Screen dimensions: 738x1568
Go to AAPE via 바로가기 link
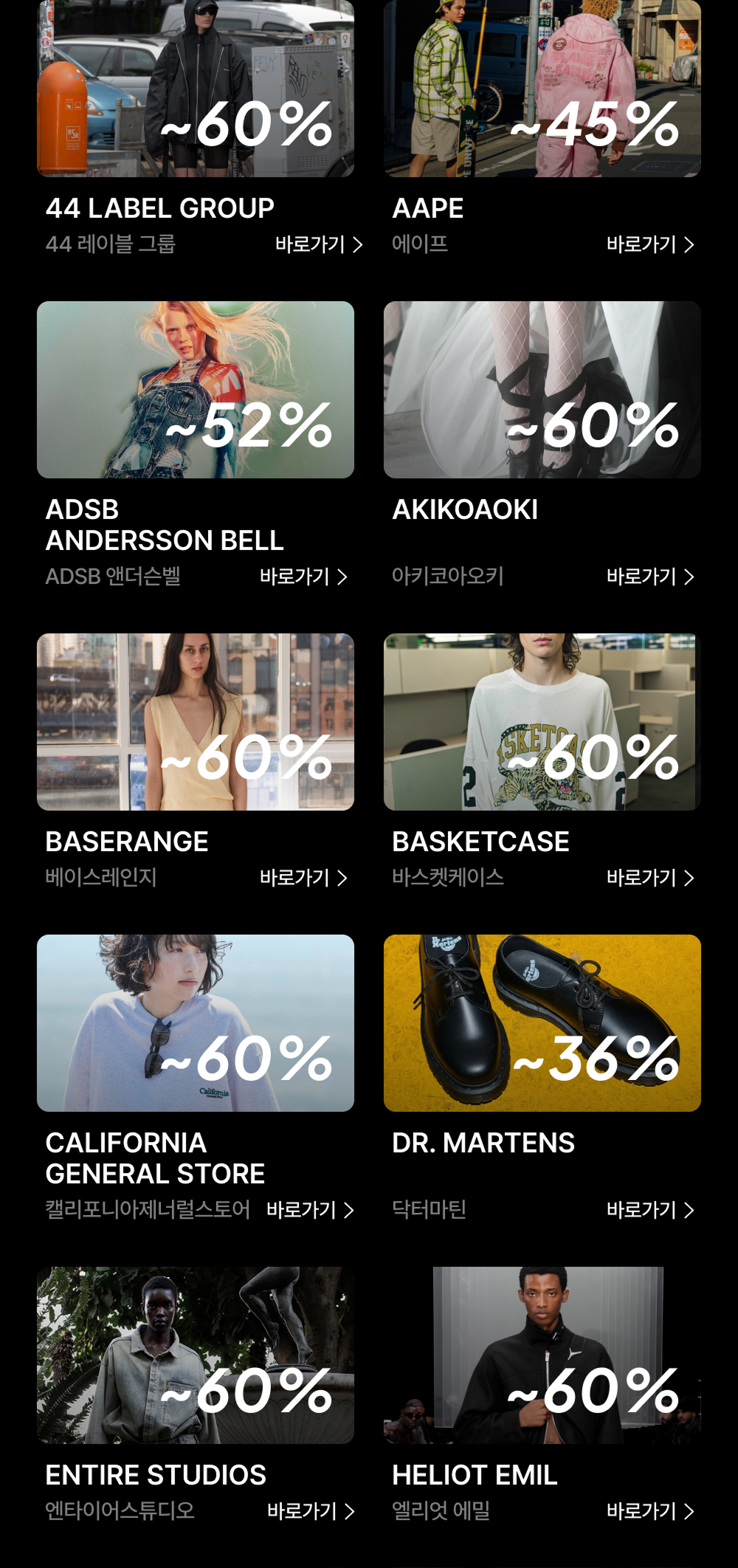point(650,244)
